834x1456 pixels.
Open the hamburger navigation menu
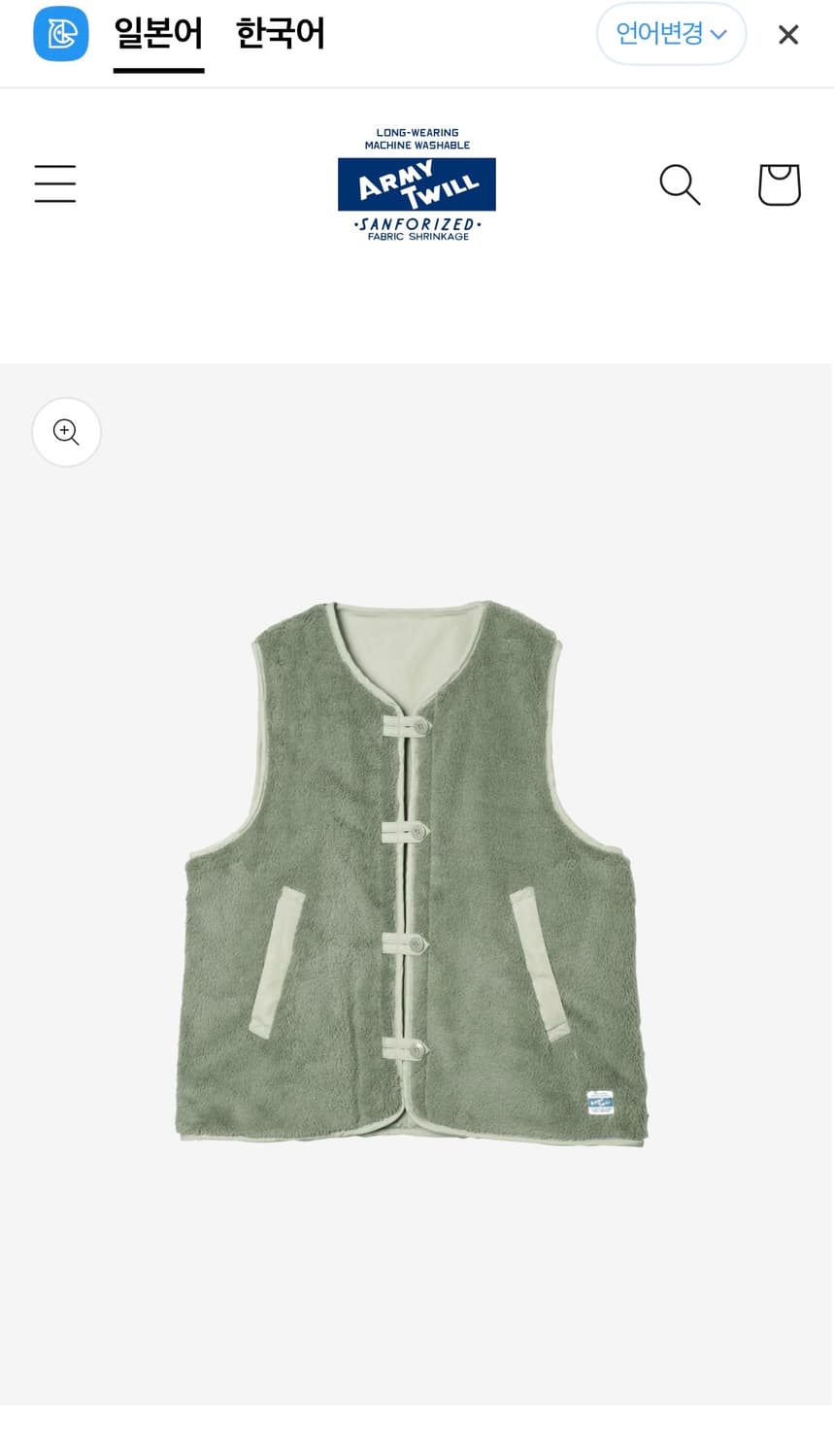[x=54, y=183]
